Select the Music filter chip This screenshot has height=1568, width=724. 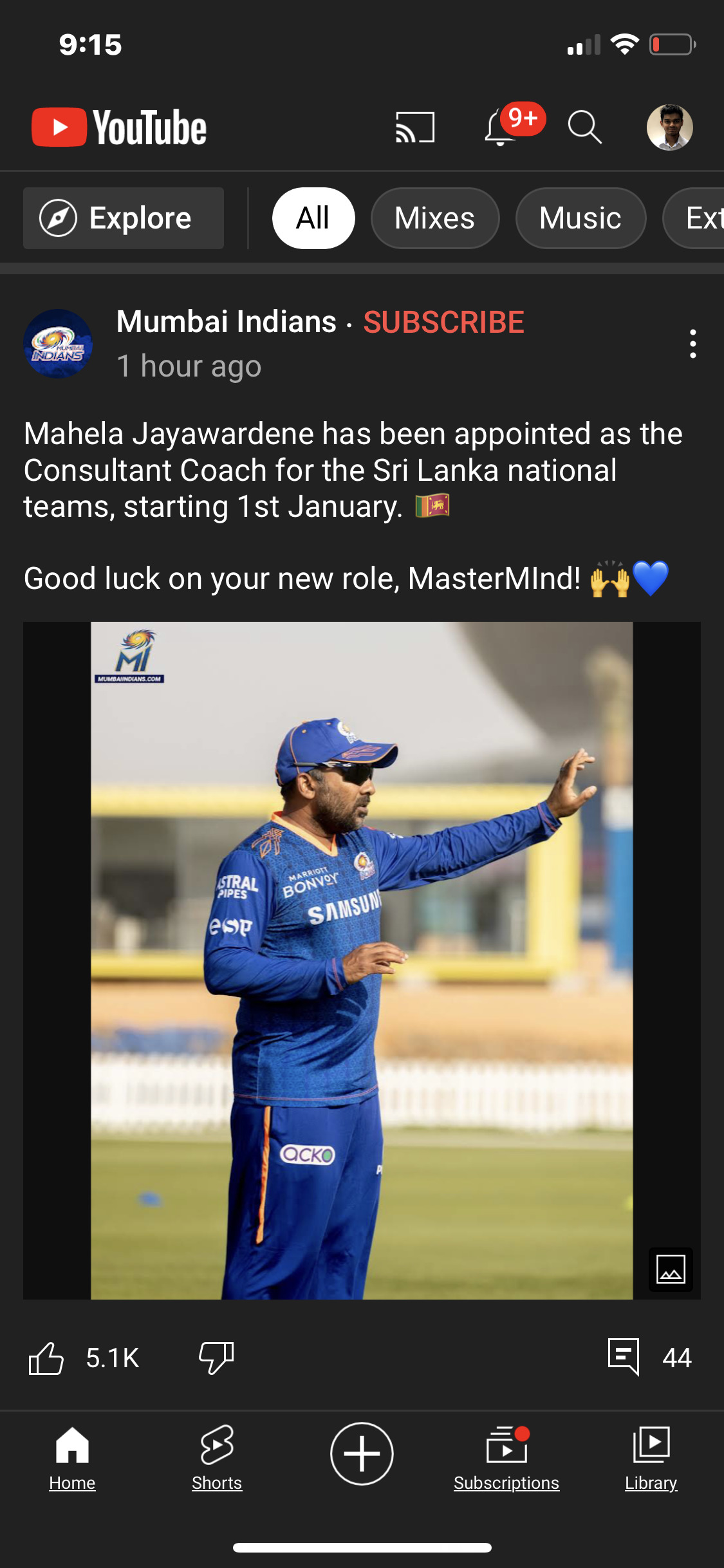click(x=580, y=218)
